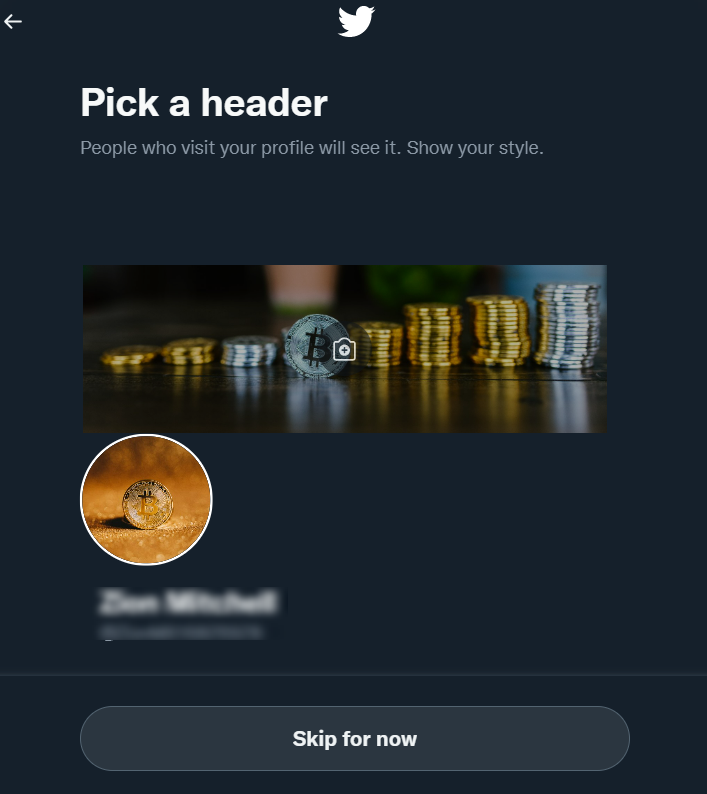
Task: Select Skip for now
Action: point(355,738)
